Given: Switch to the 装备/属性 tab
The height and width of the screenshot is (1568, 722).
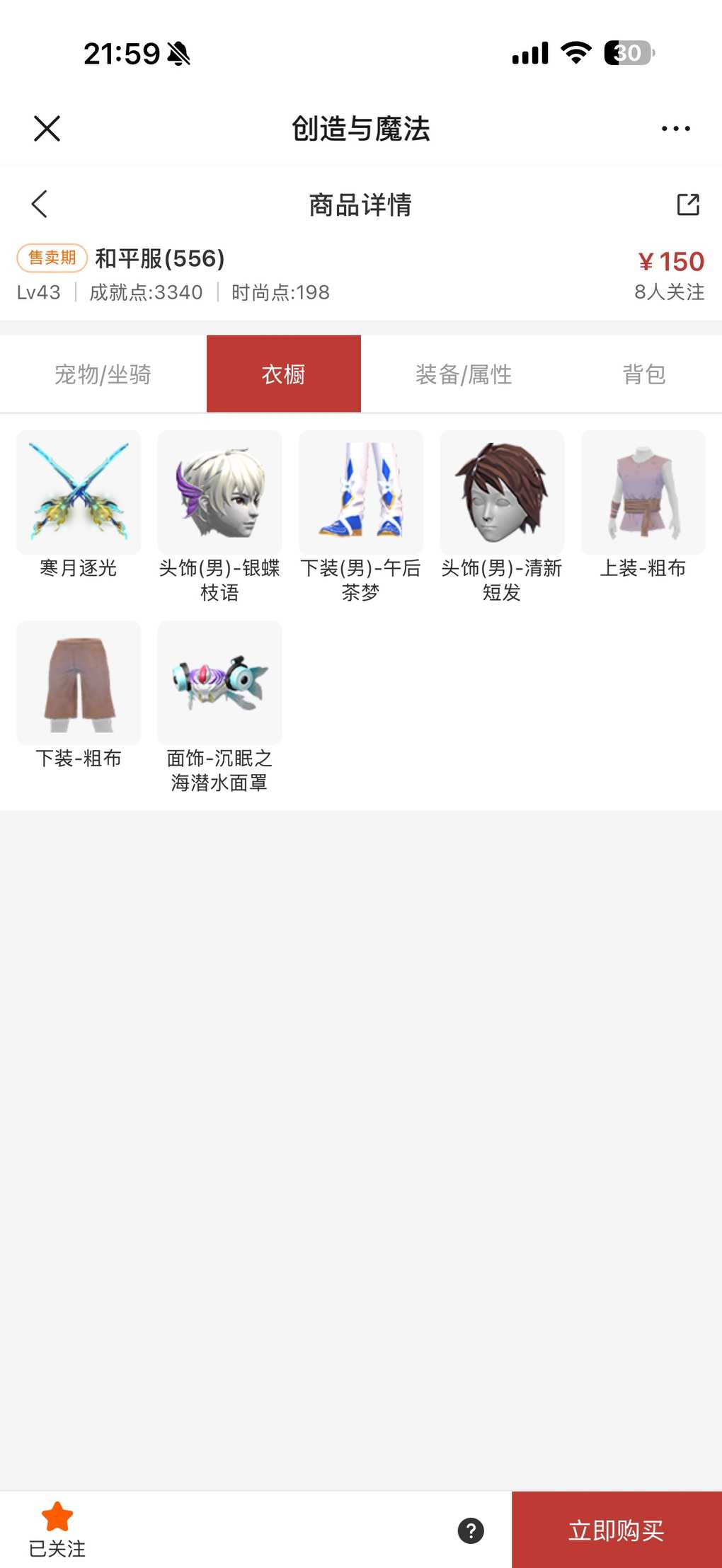Looking at the screenshot, I should tap(464, 374).
